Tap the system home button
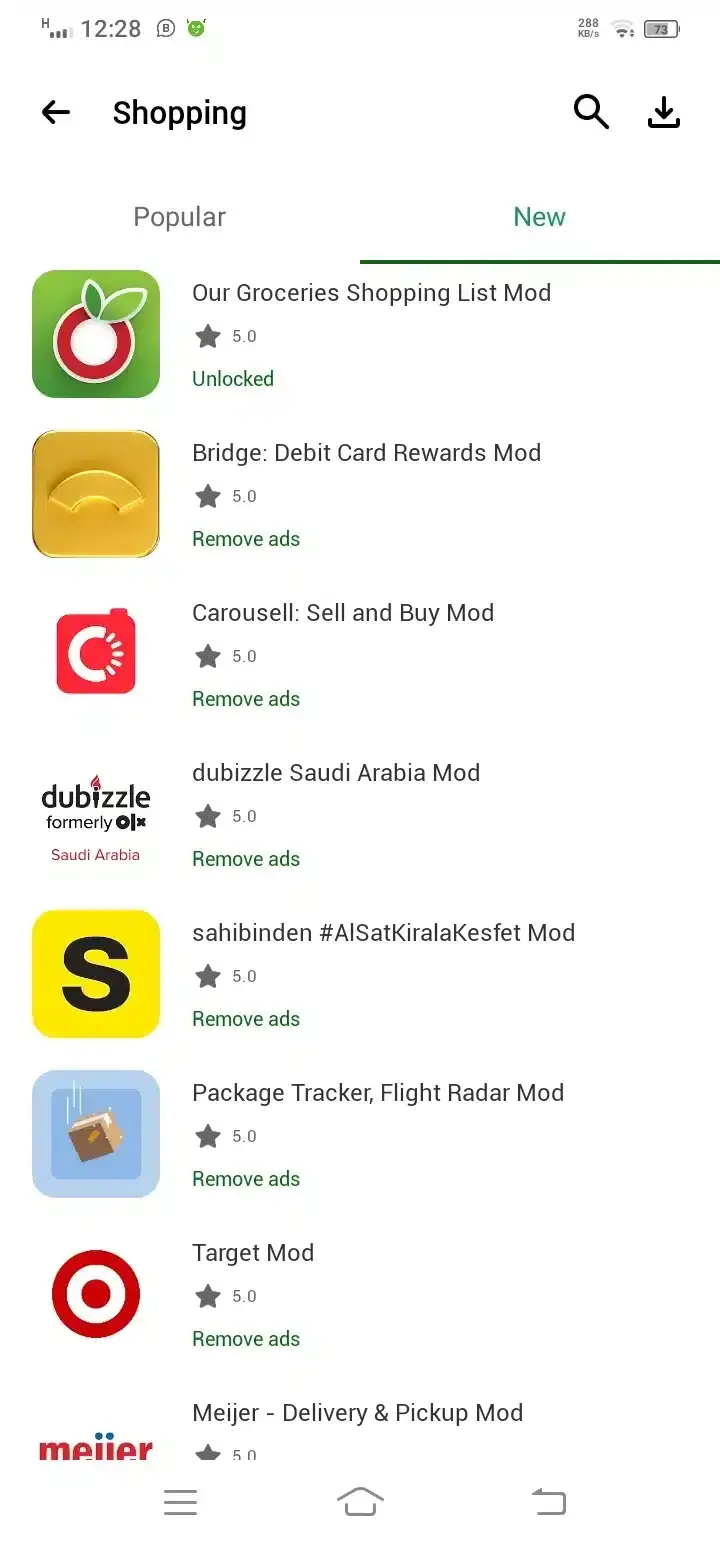 coord(360,1502)
